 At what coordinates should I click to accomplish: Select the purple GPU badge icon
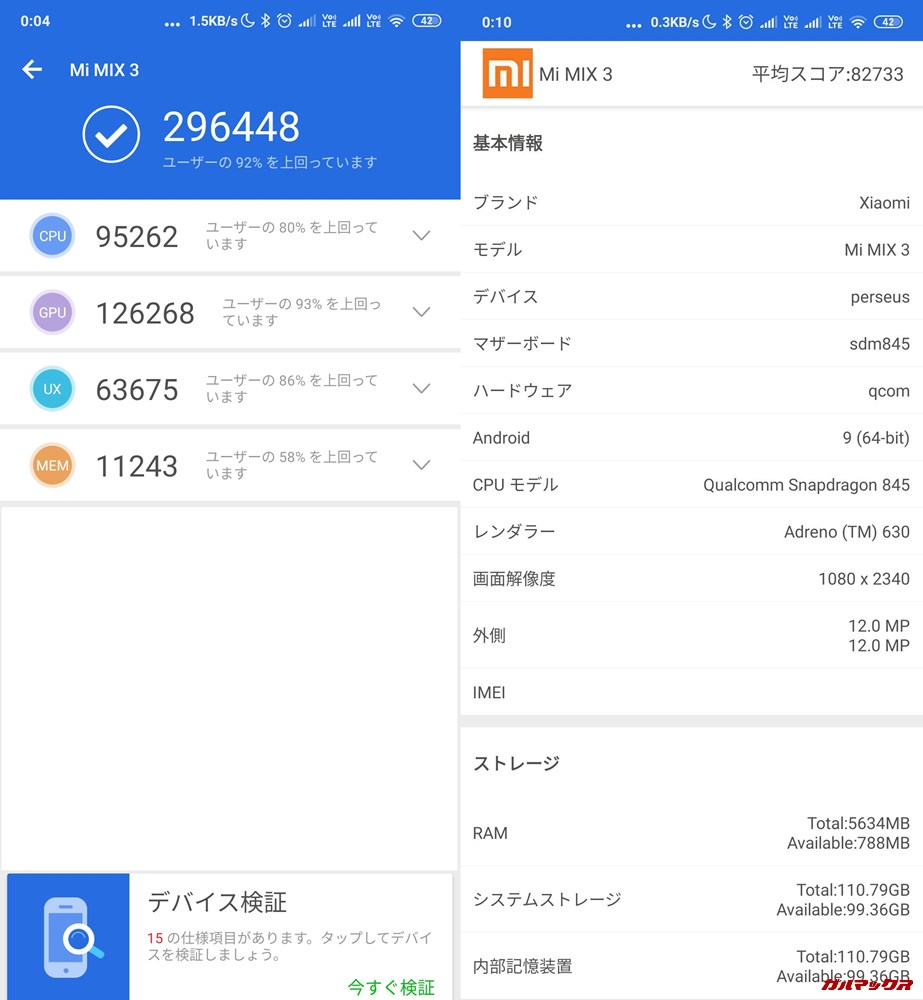coord(52,312)
